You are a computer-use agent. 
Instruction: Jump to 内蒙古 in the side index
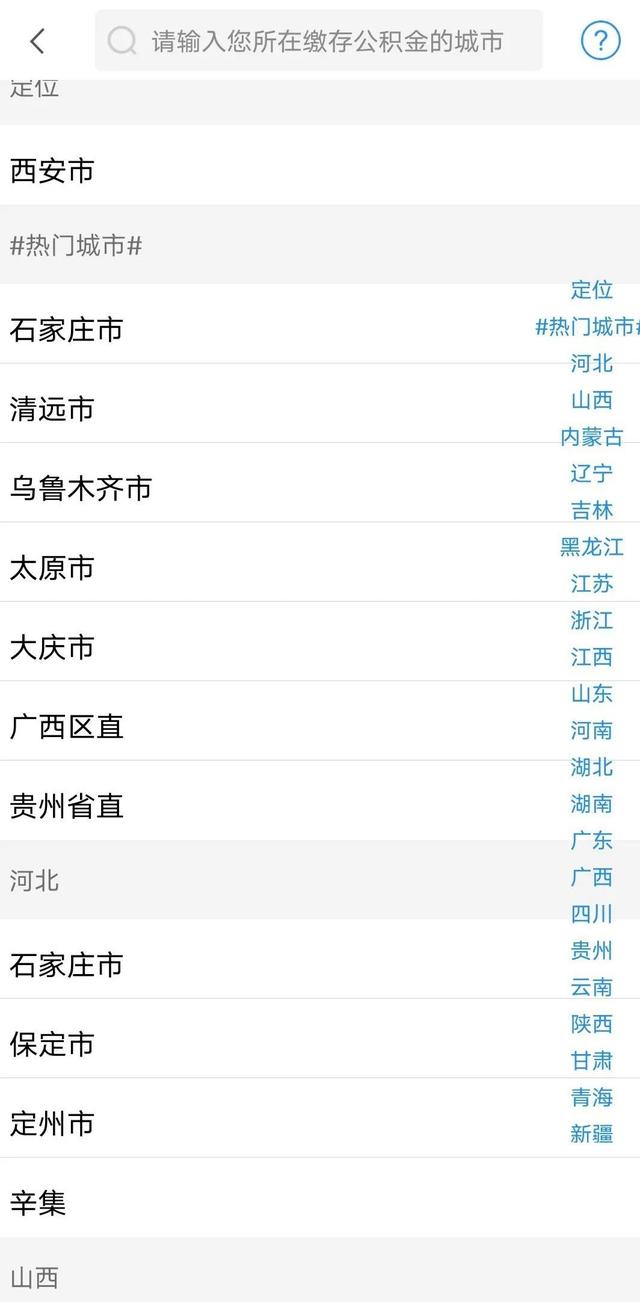coord(591,437)
